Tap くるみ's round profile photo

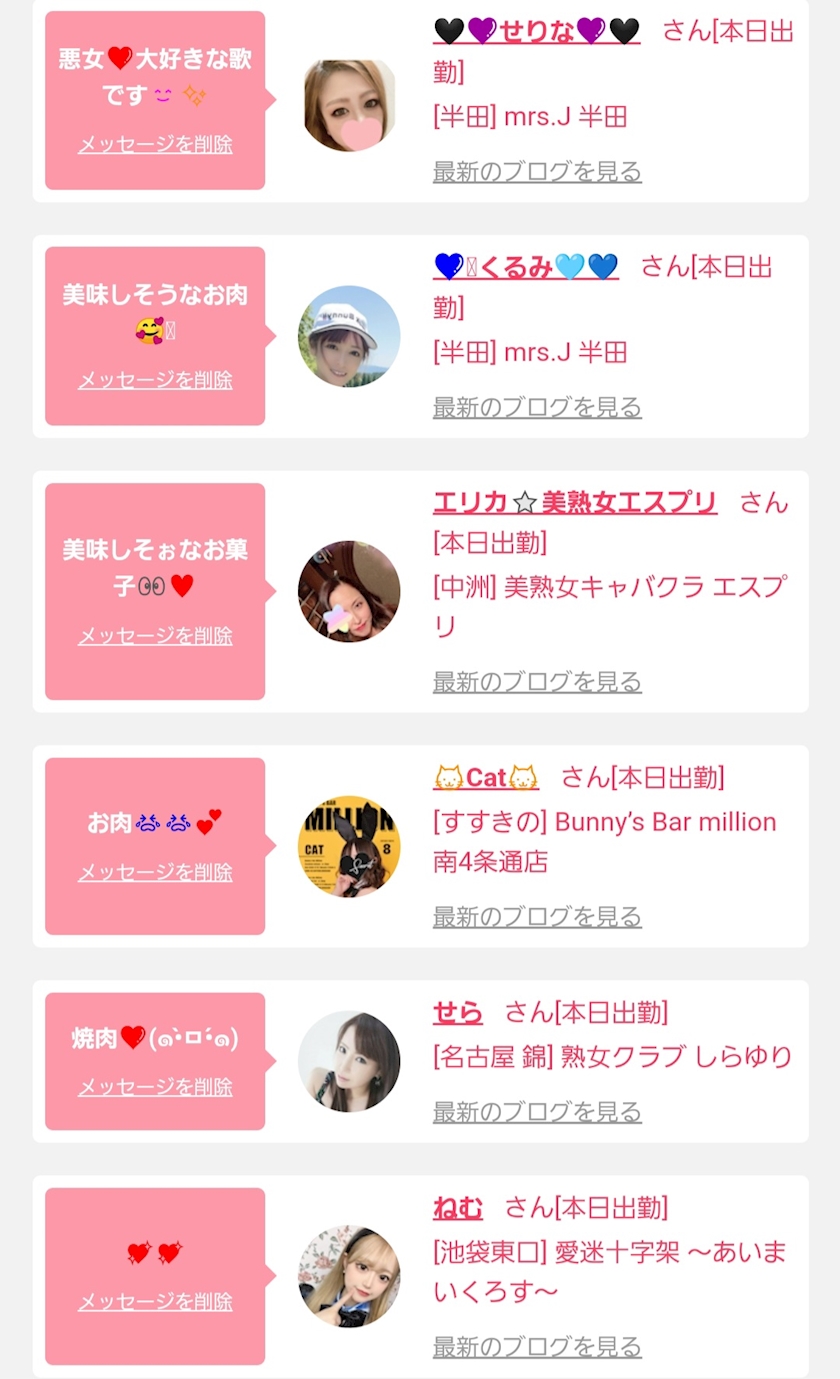click(x=349, y=337)
